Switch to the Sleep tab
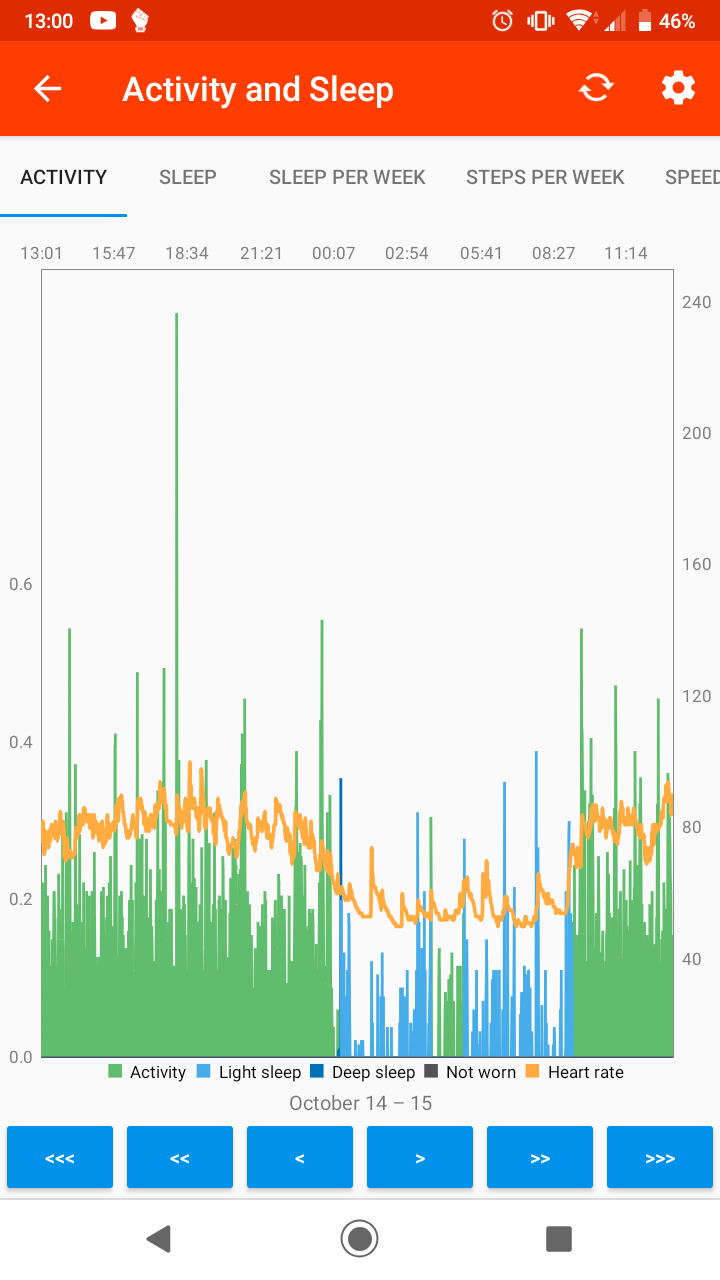This screenshot has width=720, height=1280. pos(188,177)
